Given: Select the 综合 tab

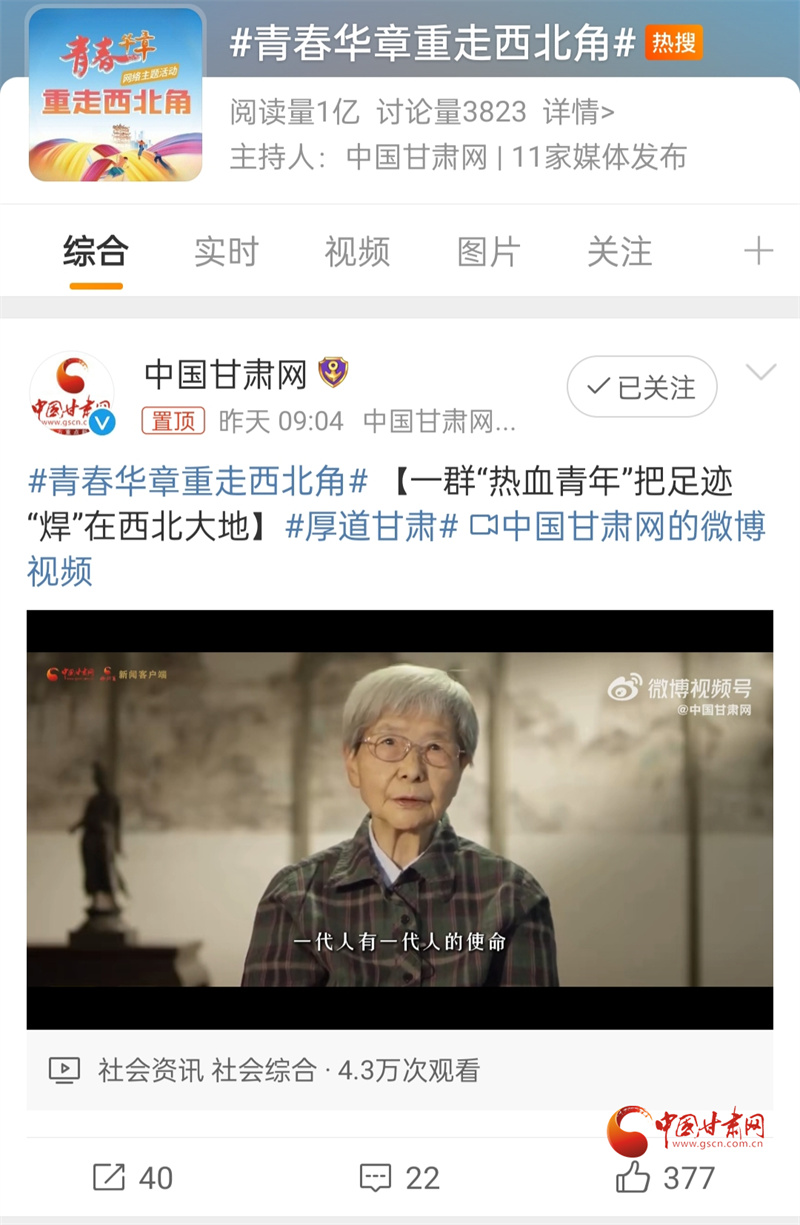Looking at the screenshot, I should [x=96, y=252].
